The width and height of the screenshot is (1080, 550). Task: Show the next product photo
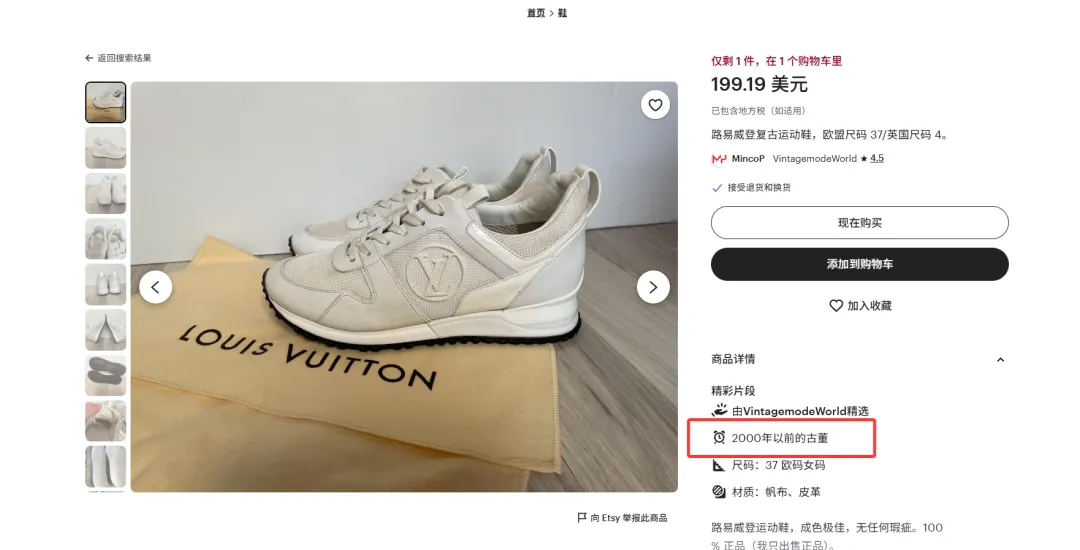pos(653,288)
